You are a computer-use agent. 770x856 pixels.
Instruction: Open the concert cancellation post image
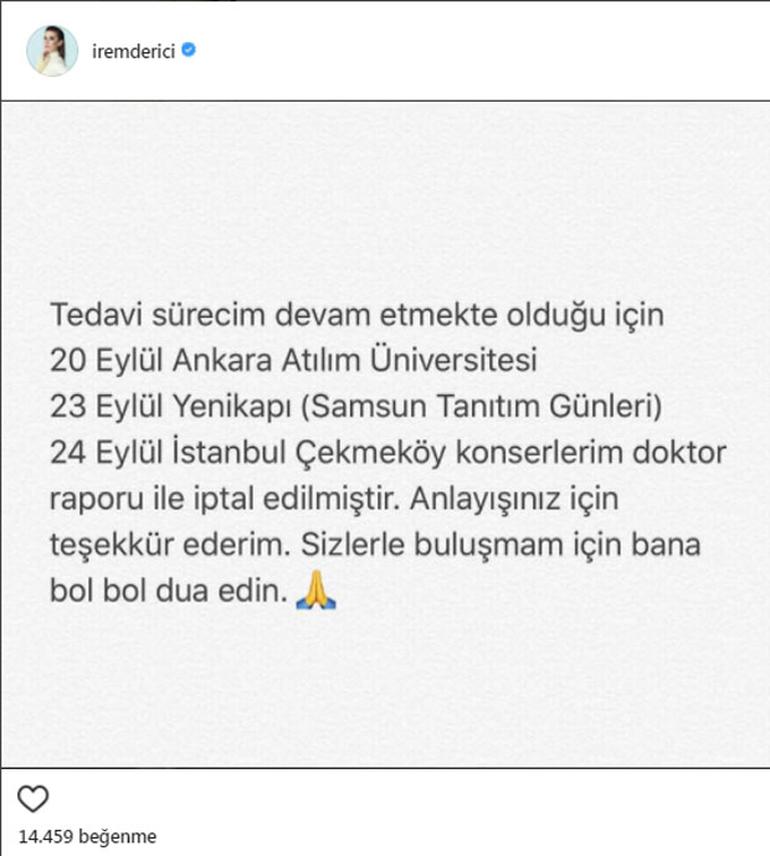(x=386, y=435)
